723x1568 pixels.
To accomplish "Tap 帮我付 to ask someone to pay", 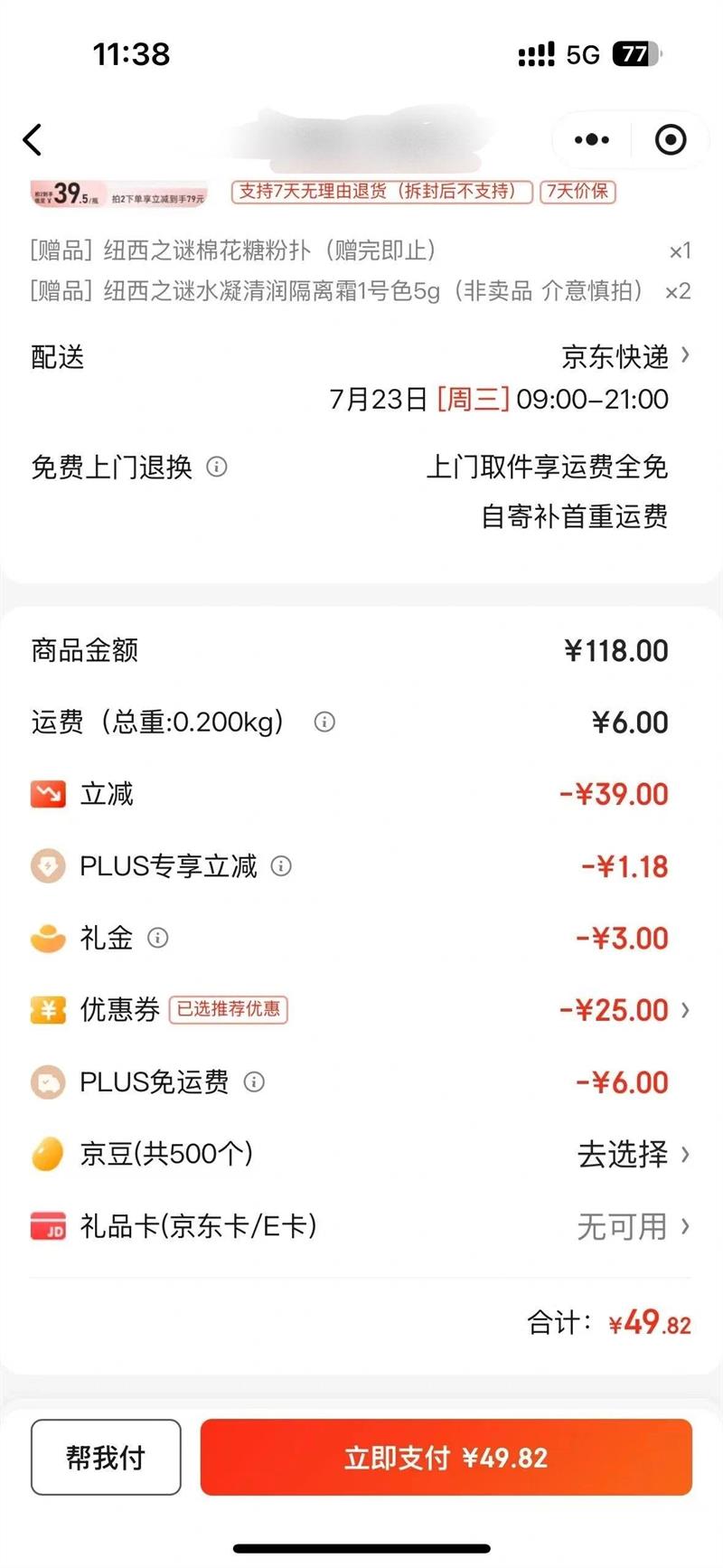I will pyautogui.click(x=106, y=1457).
